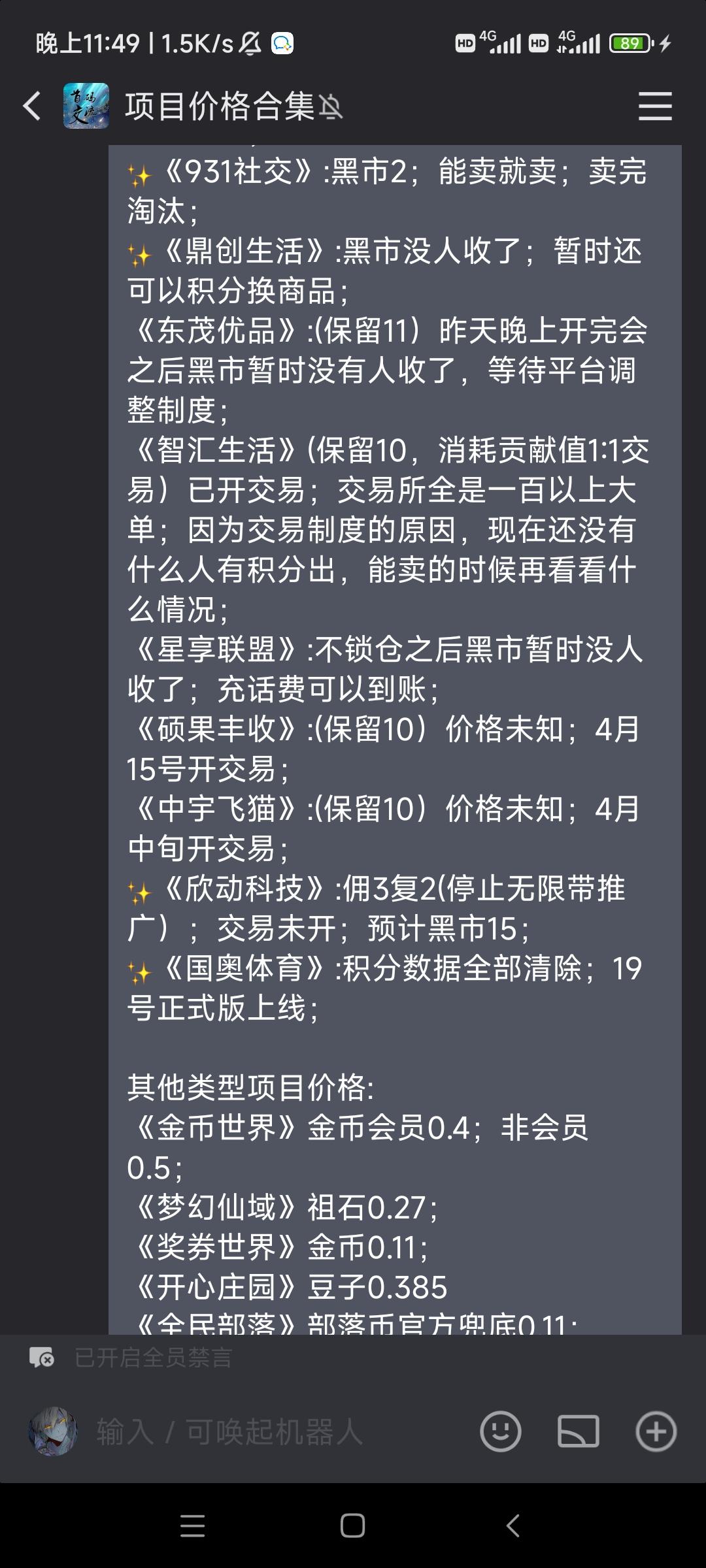This screenshot has height=1568, width=706.
Task: Open the hamburger menu at top right
Action: pyautogui.click(x=655, y=106)
